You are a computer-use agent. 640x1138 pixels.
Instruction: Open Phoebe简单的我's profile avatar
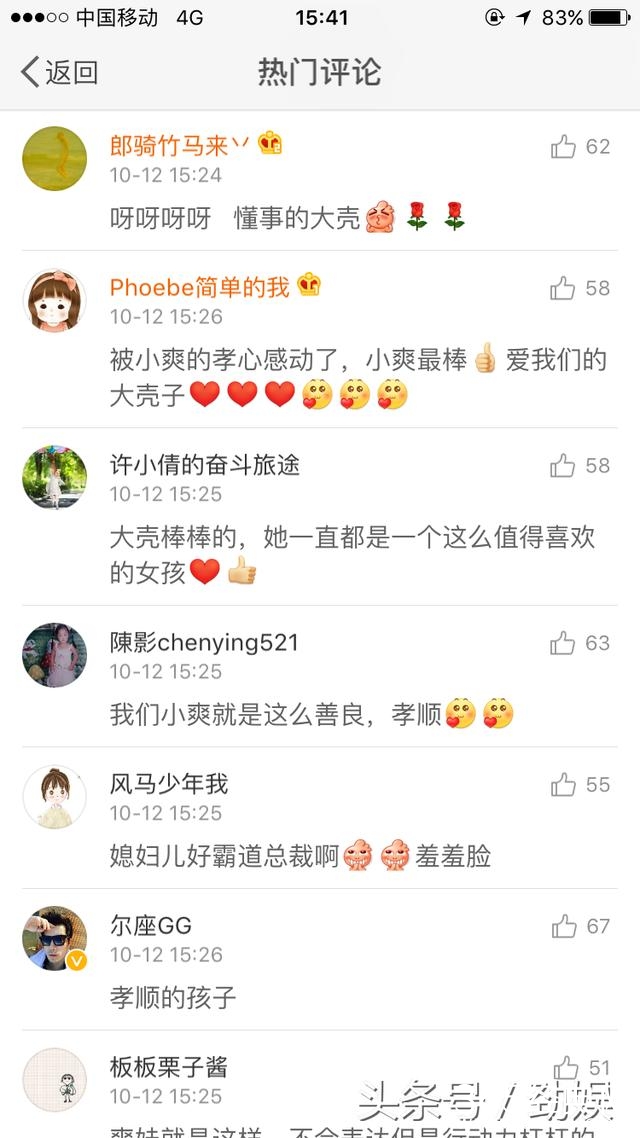[x=54, y=300]
